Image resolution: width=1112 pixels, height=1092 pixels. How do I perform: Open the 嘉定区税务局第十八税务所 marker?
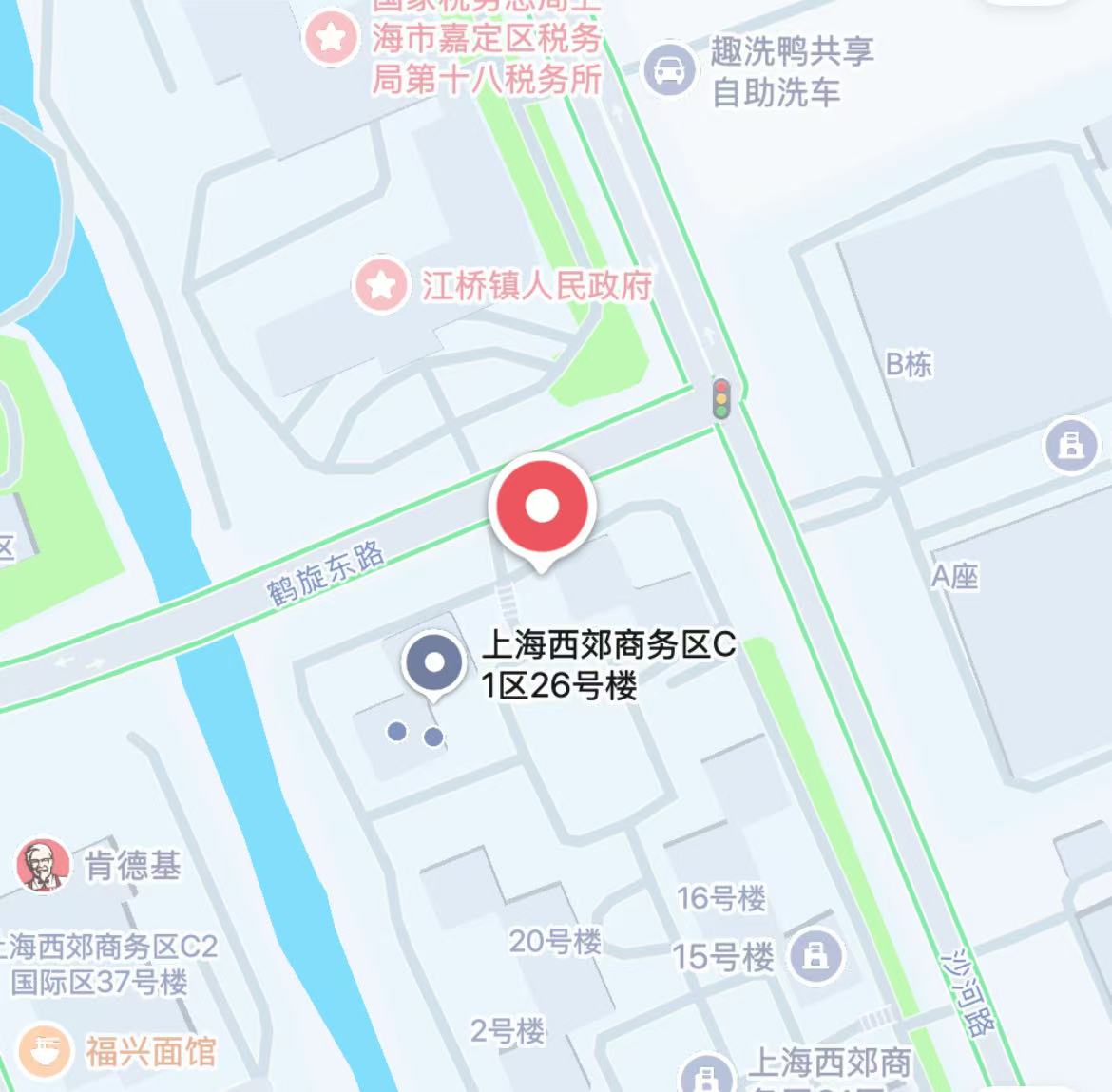[x=331, y=38]
